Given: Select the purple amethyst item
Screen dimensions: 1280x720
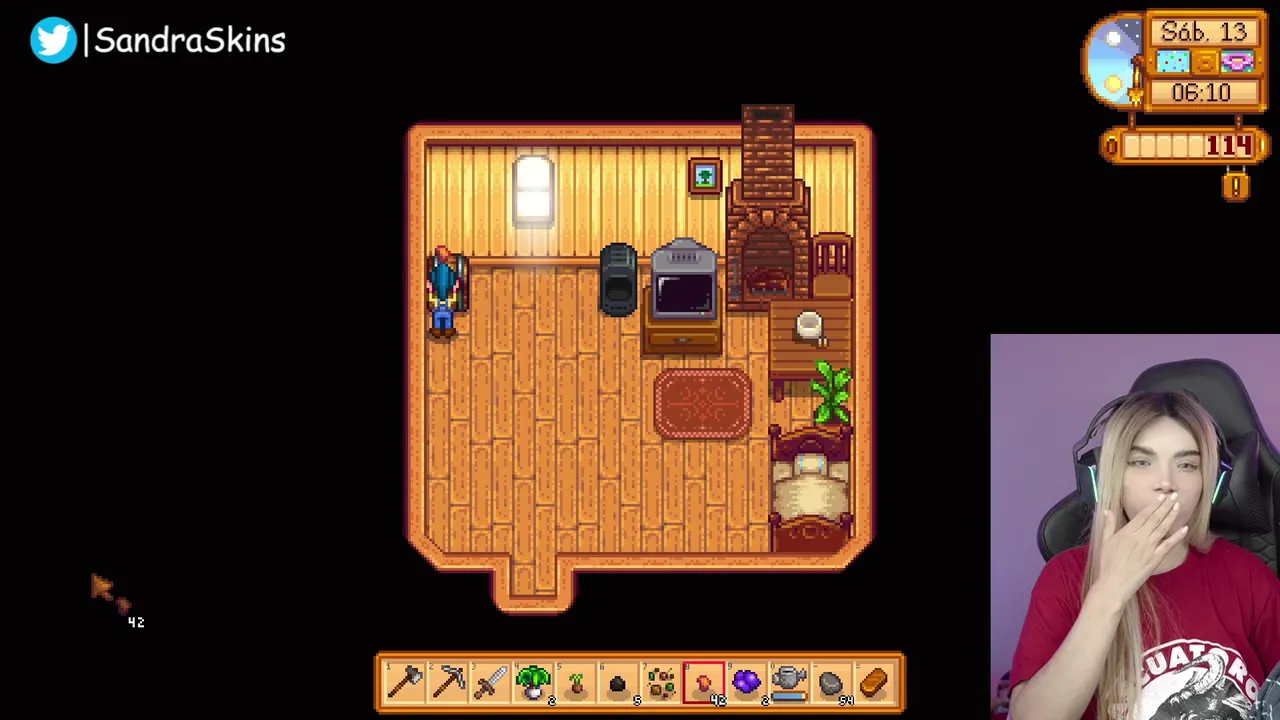Looking at the screenshot, I should (746, 683).
